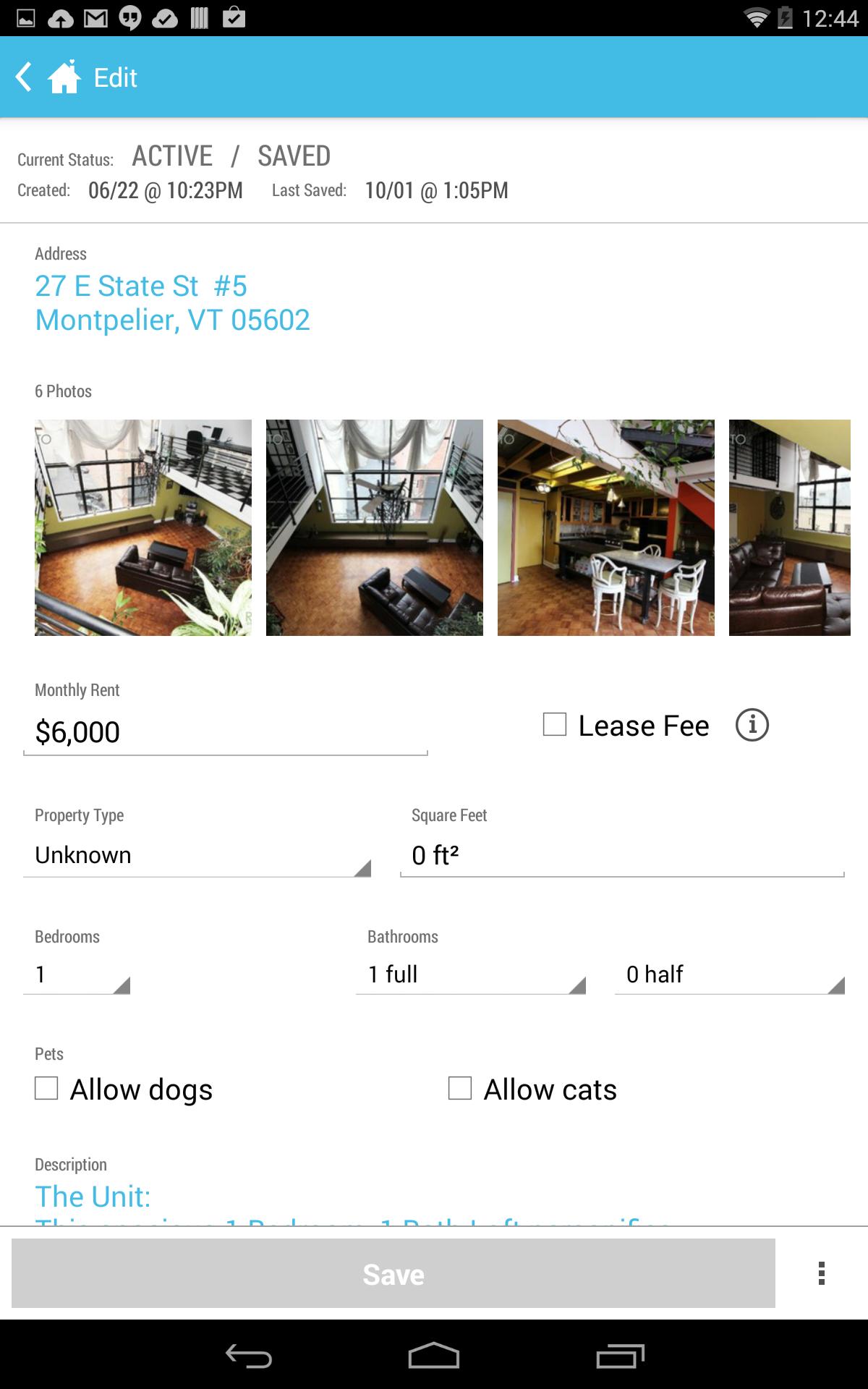Check the Allow dogs option
The image size is (868, 1389).
pyautogui.click(x=46, y=1088)
